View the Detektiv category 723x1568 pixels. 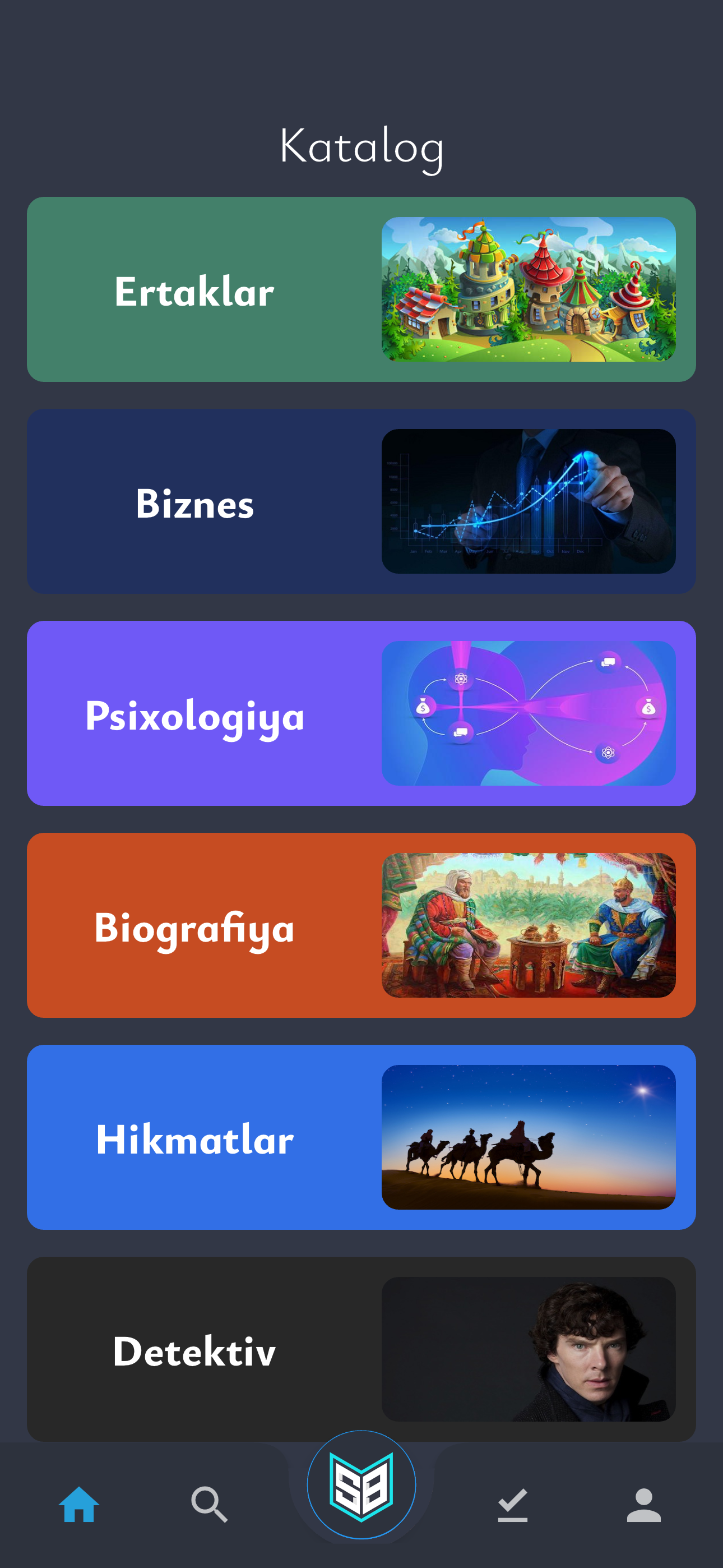(361, 1348)
